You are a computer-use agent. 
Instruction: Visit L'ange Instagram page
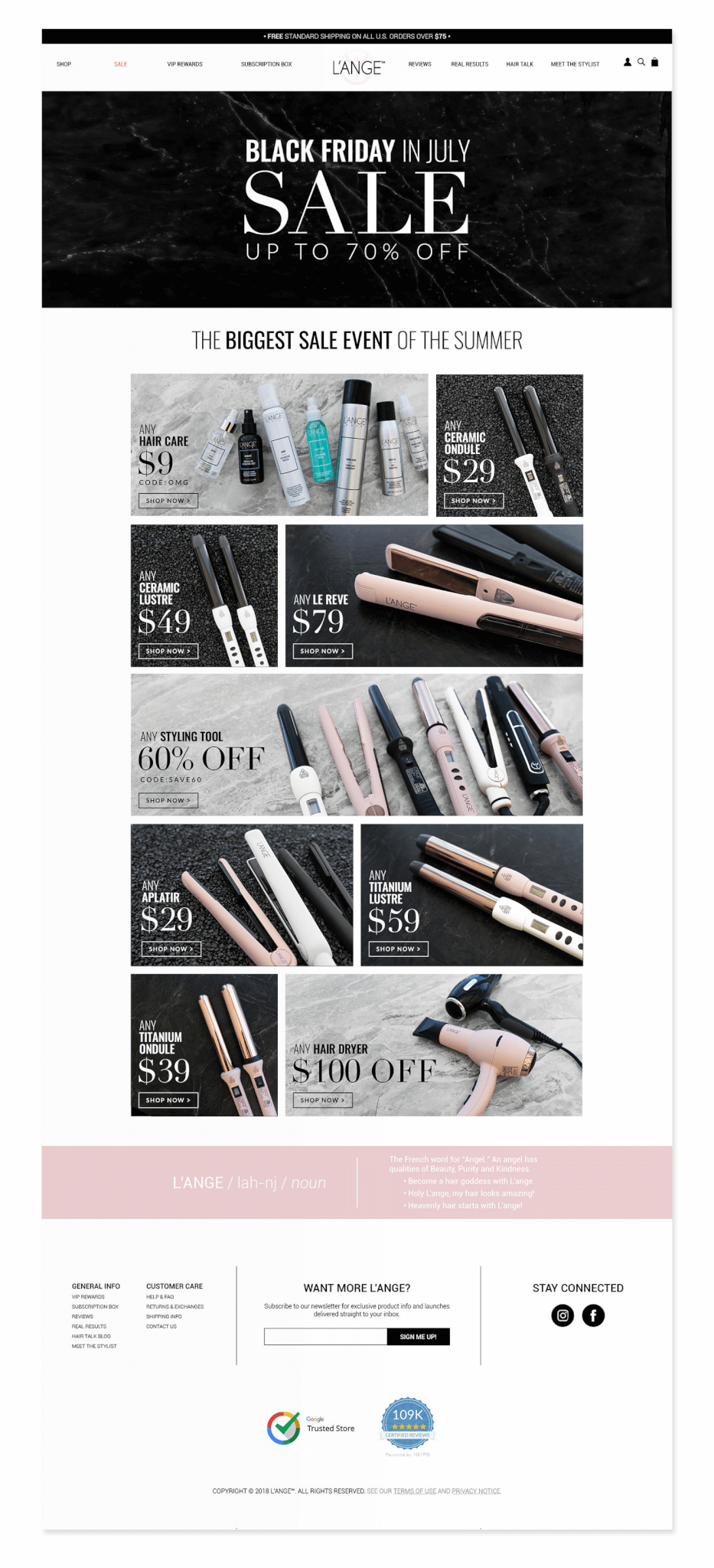[x=562, y=1315]
